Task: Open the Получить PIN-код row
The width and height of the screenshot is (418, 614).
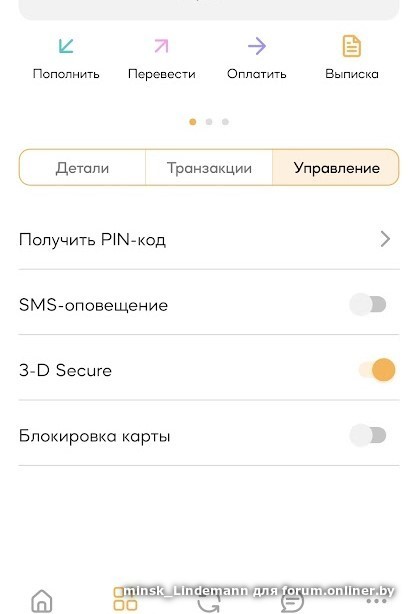Action: (x=209, y=239)
